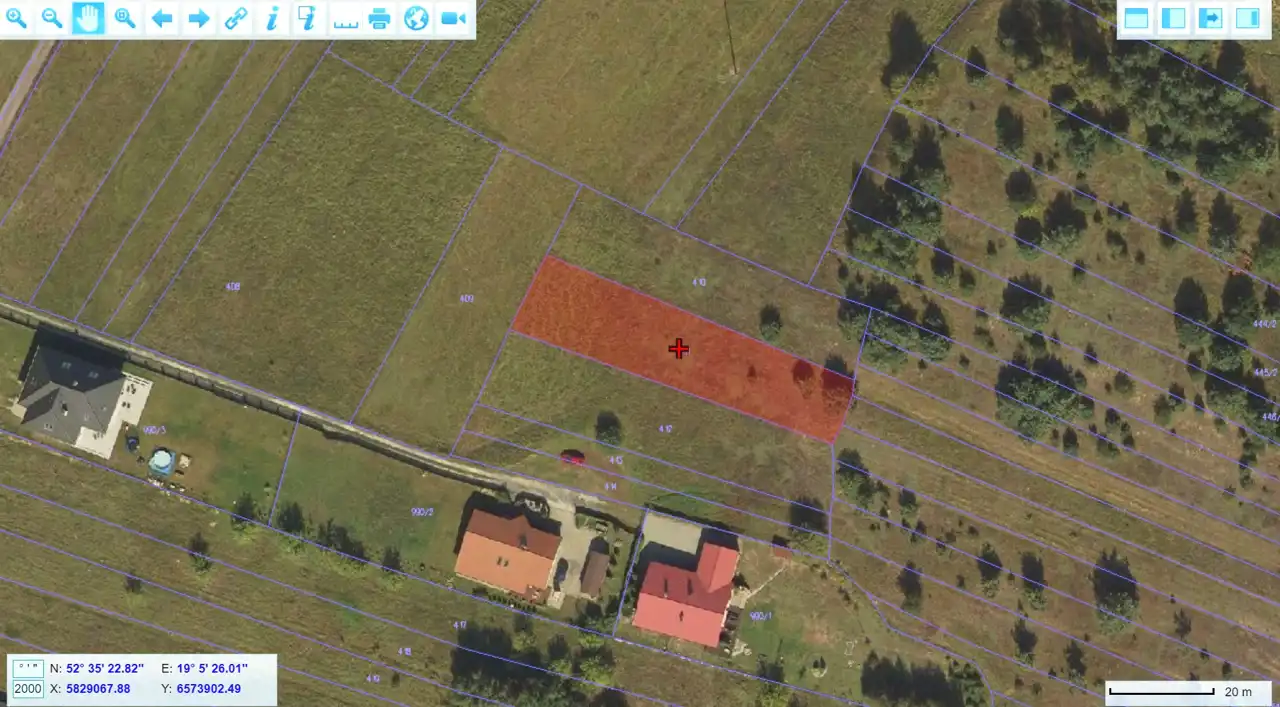
Task: Select the area info tool with square
Action: pyautogui.click(x=308, y=18)
